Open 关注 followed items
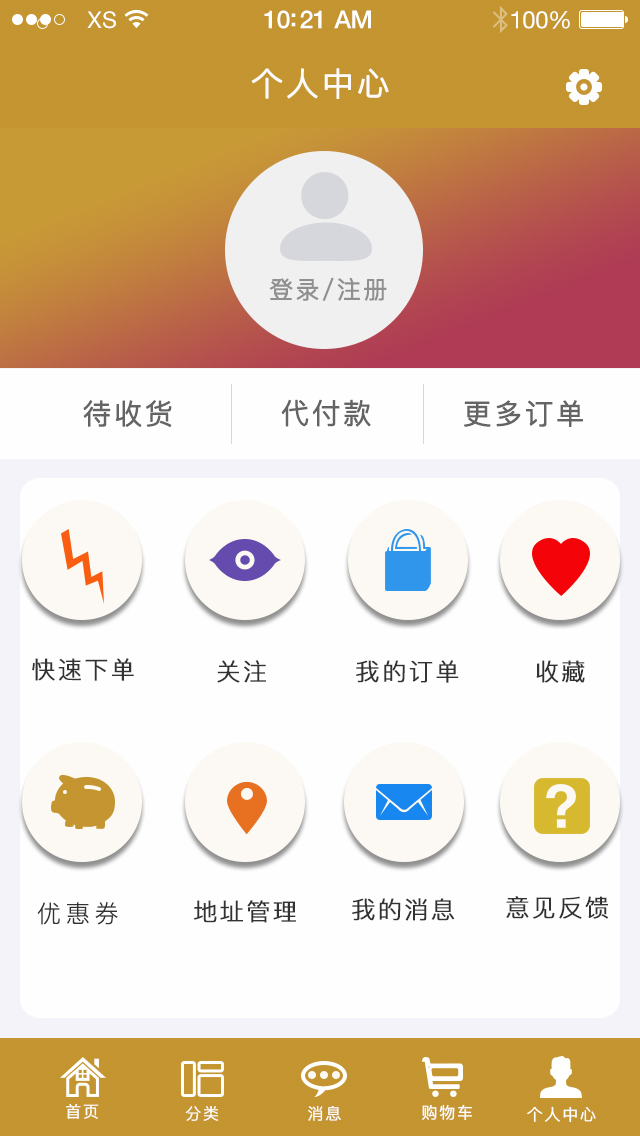 pyautogui.click(x=245, y=560)
